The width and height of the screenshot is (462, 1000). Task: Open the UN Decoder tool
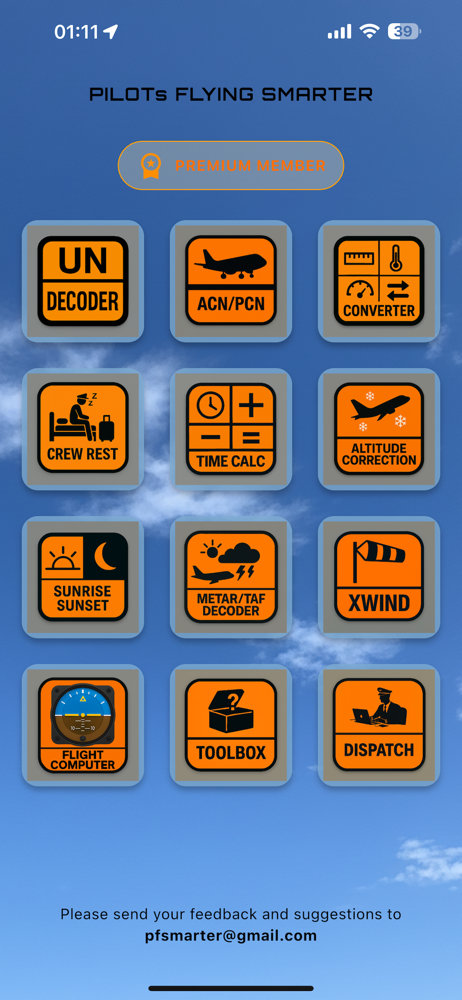(83, 281)
